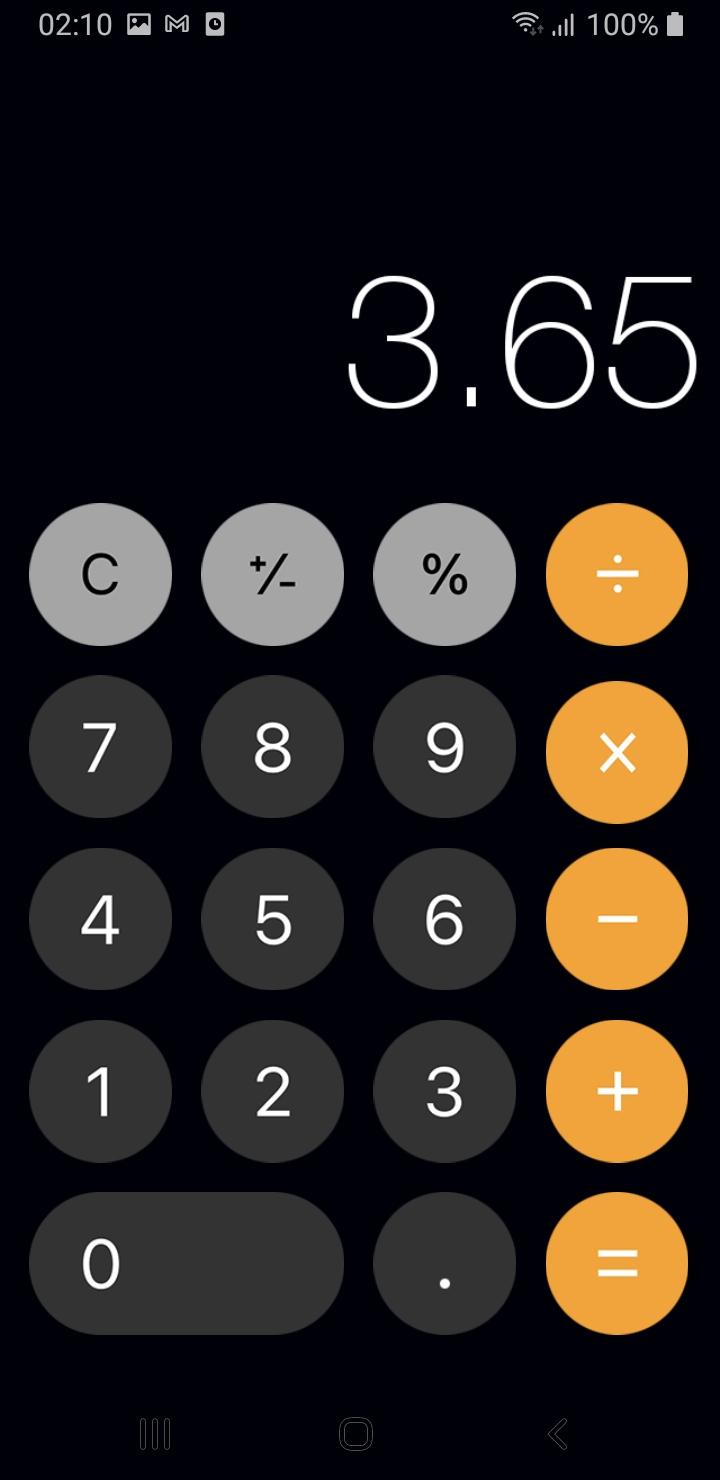Enter the digit 7

100,747
